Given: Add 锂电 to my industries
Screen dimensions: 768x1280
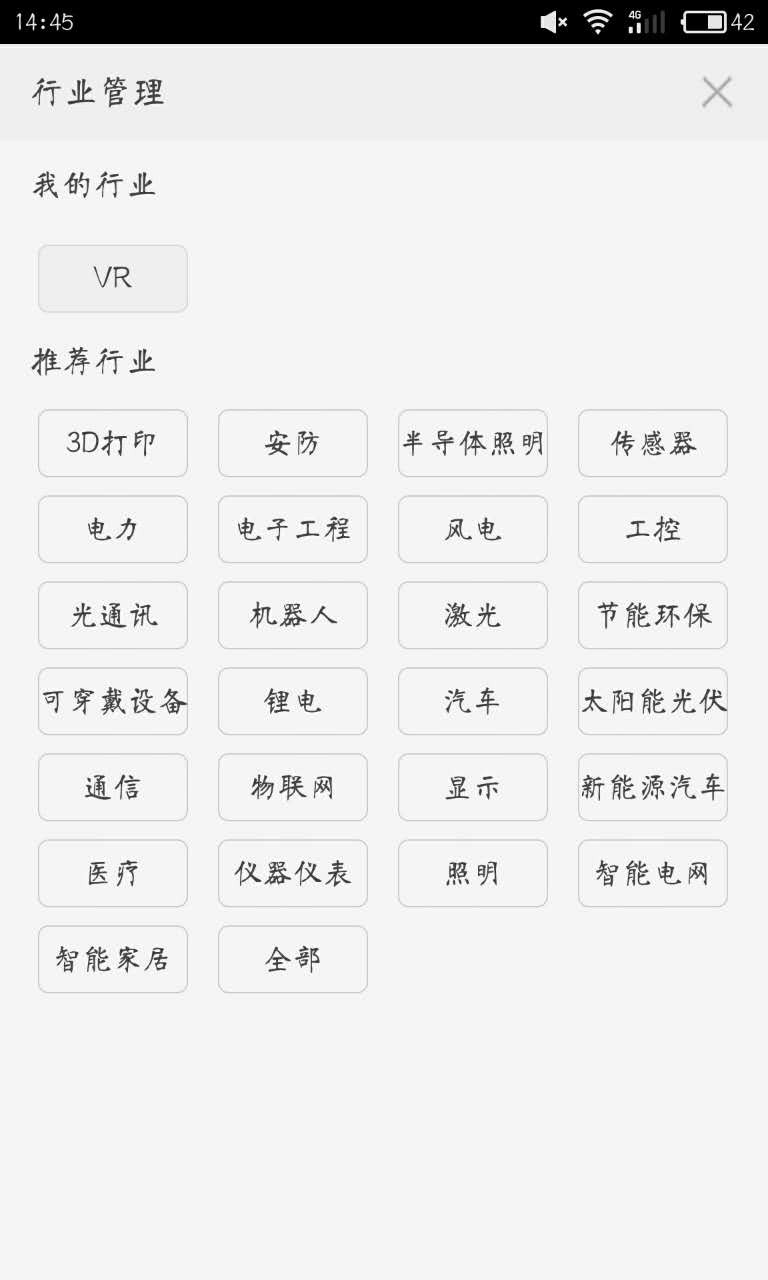Looking at the screenshot, I should pyautogui.click(x=293, y=701).
